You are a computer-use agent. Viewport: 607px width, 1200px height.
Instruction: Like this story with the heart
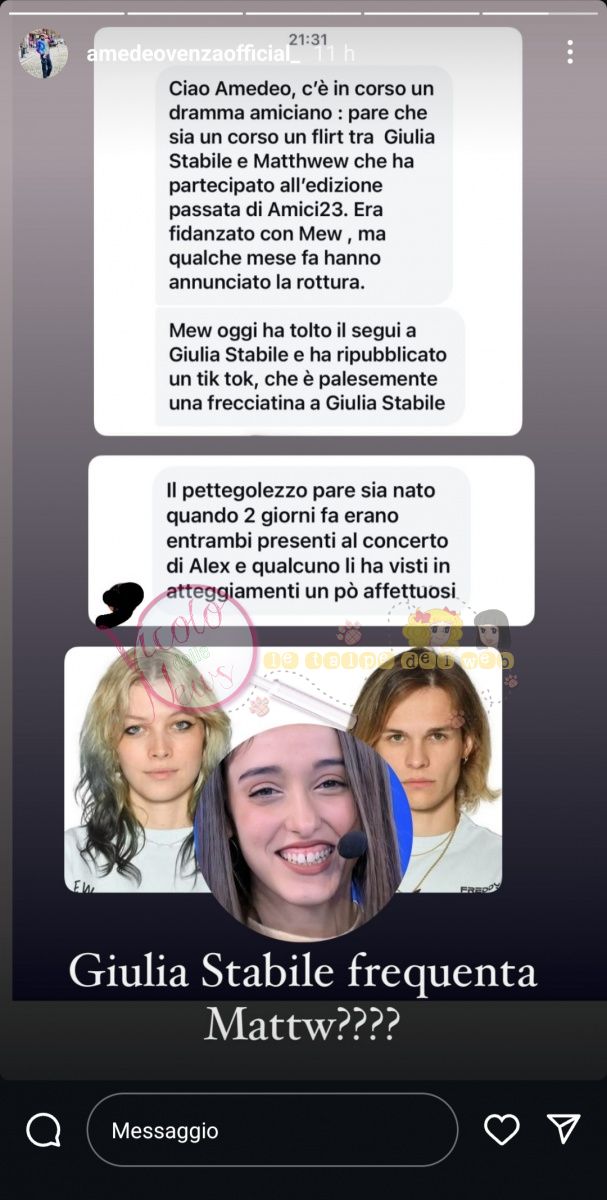click(501, 1129)
